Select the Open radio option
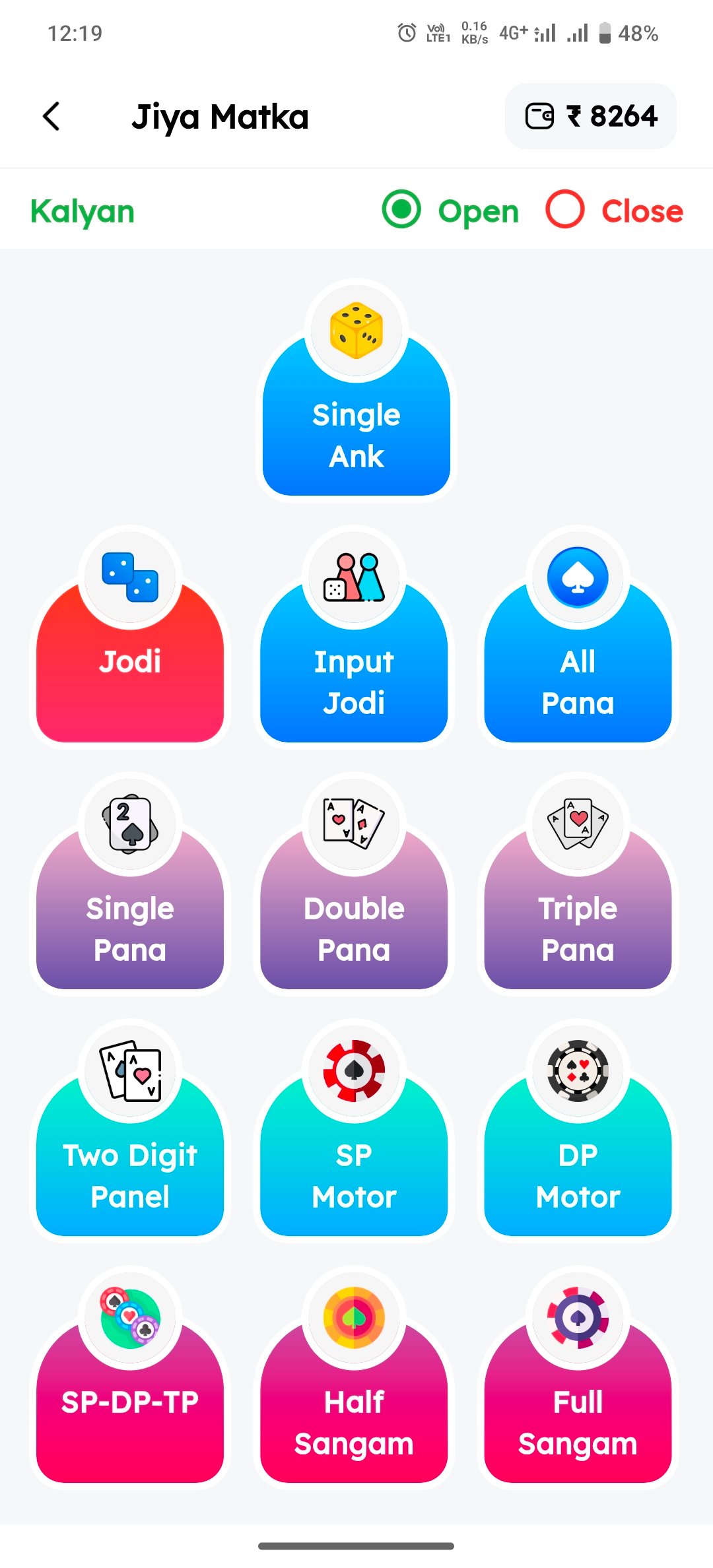This screenshot has width=713, height=1568. [401, 210]
